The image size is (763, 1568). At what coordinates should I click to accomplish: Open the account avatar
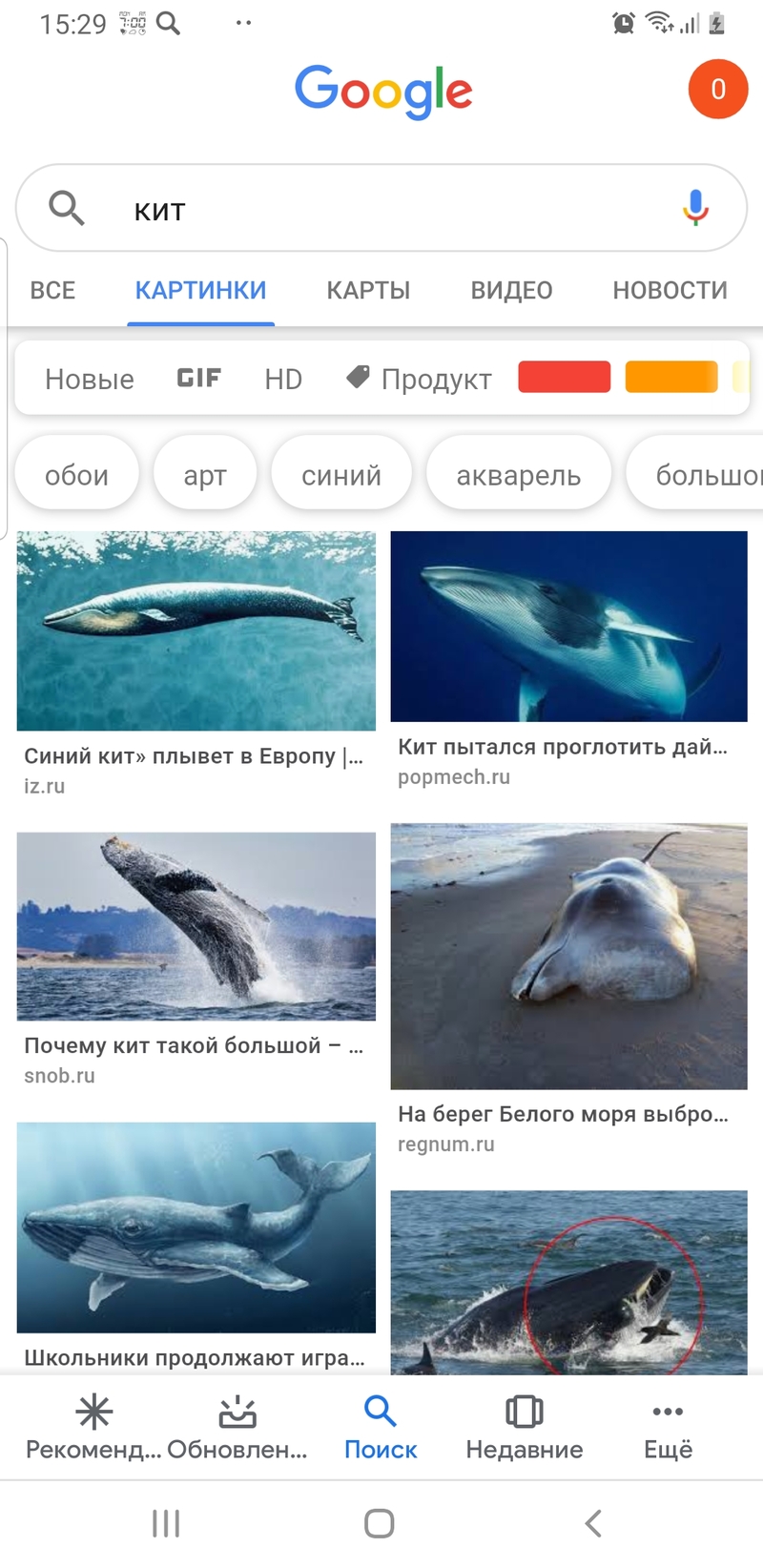(x=717, y=90)
